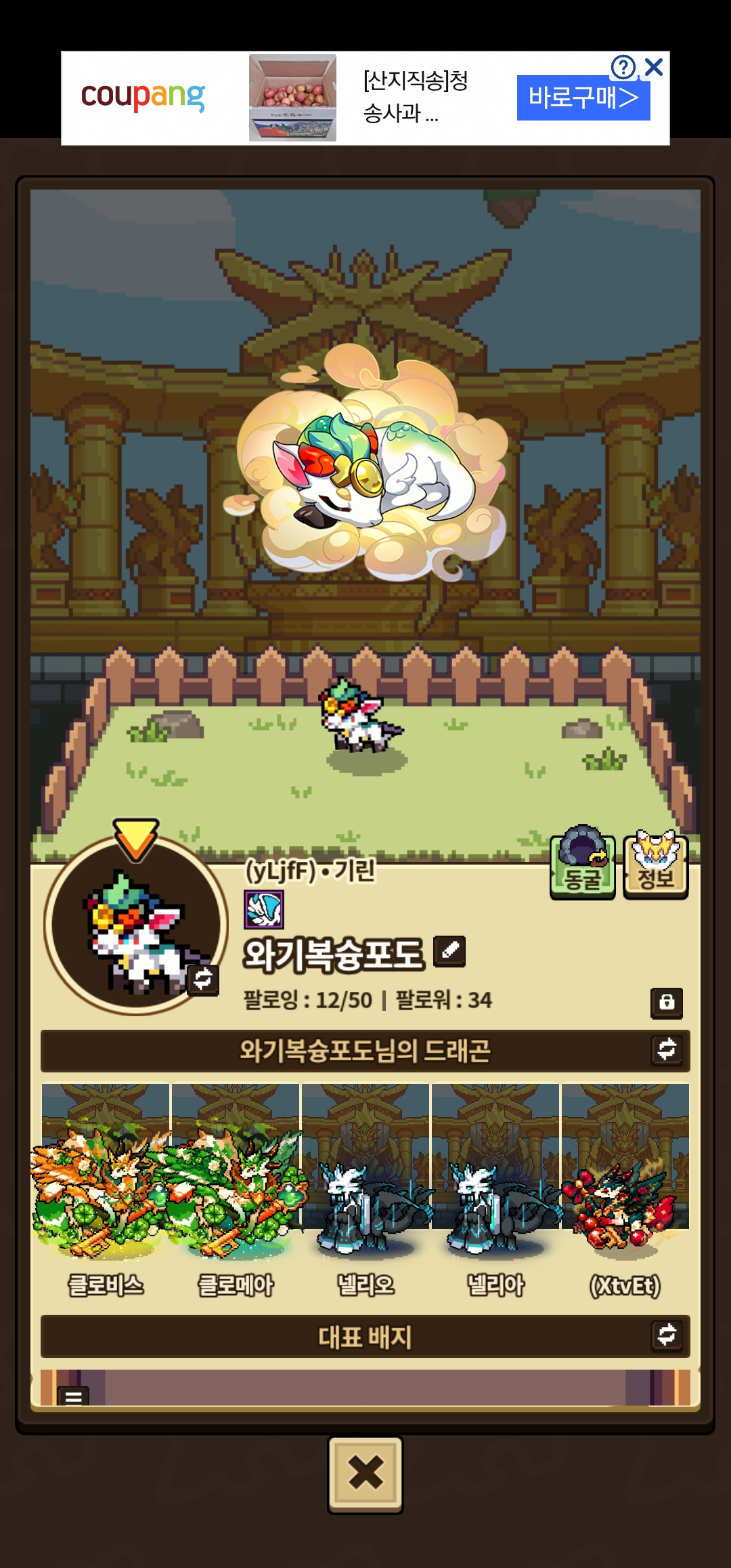Open the guild emblem icon under 기린
The image size is (731, 1568).
point(264,909)
